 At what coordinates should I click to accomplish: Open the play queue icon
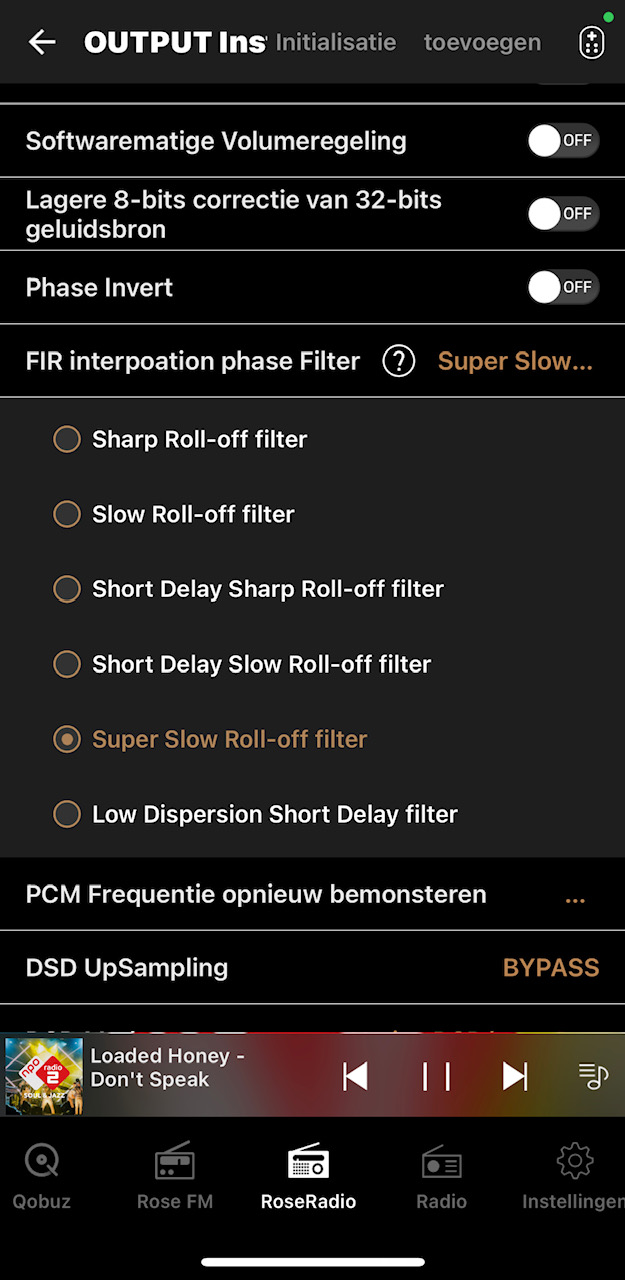click(593, 1076)
